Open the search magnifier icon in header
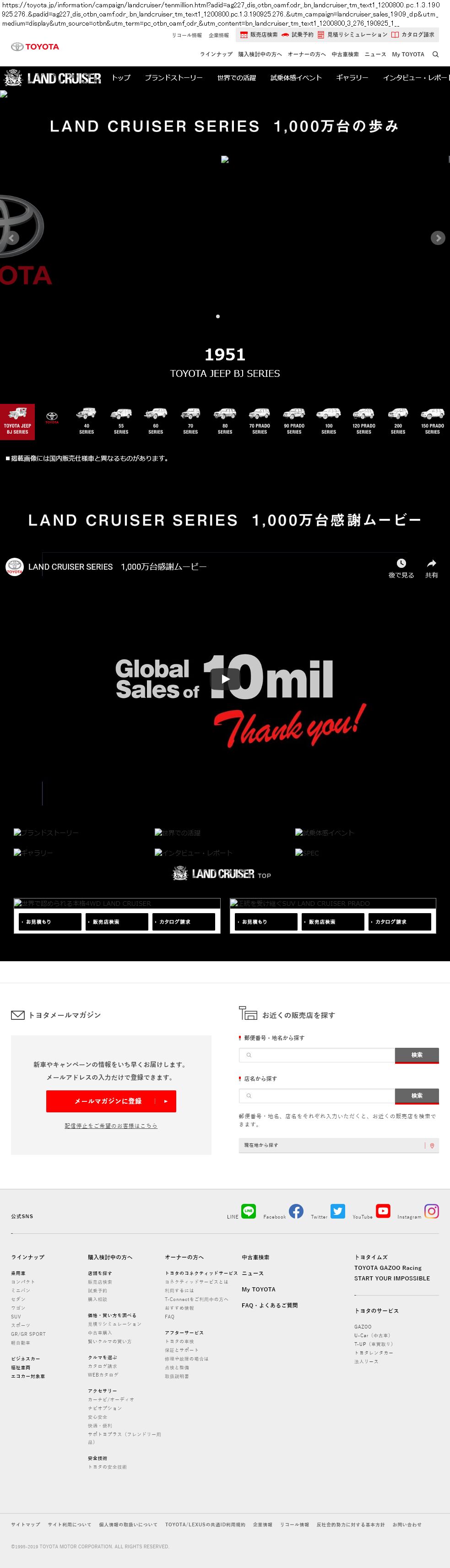The height and width of the screenshot is (1568, 450). (435, 54)
